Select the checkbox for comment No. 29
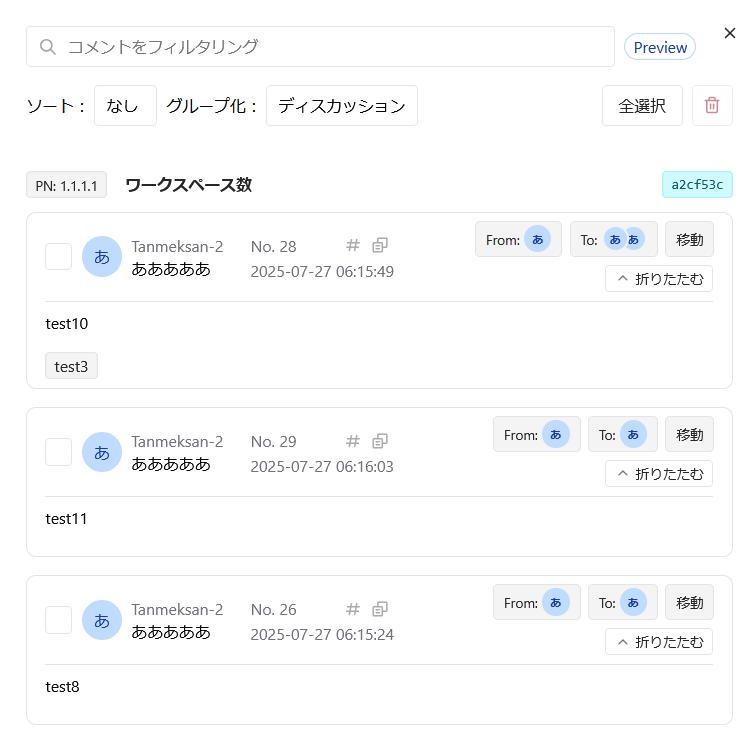 tap(58, 452)
